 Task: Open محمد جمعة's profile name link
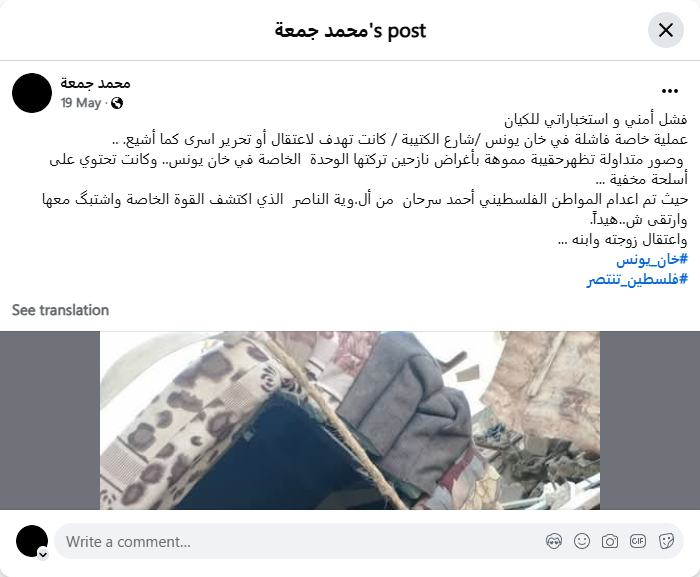[95, 83]
